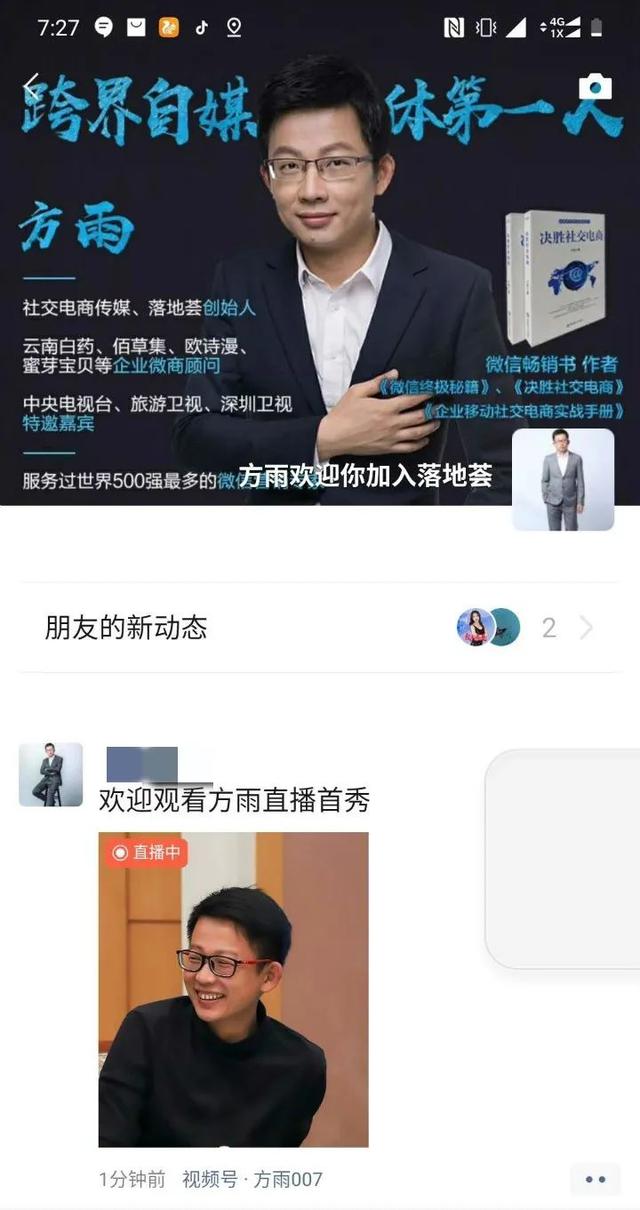Open the poster's avatar beside the post
Screen dimensions: 640x1210
51,774
